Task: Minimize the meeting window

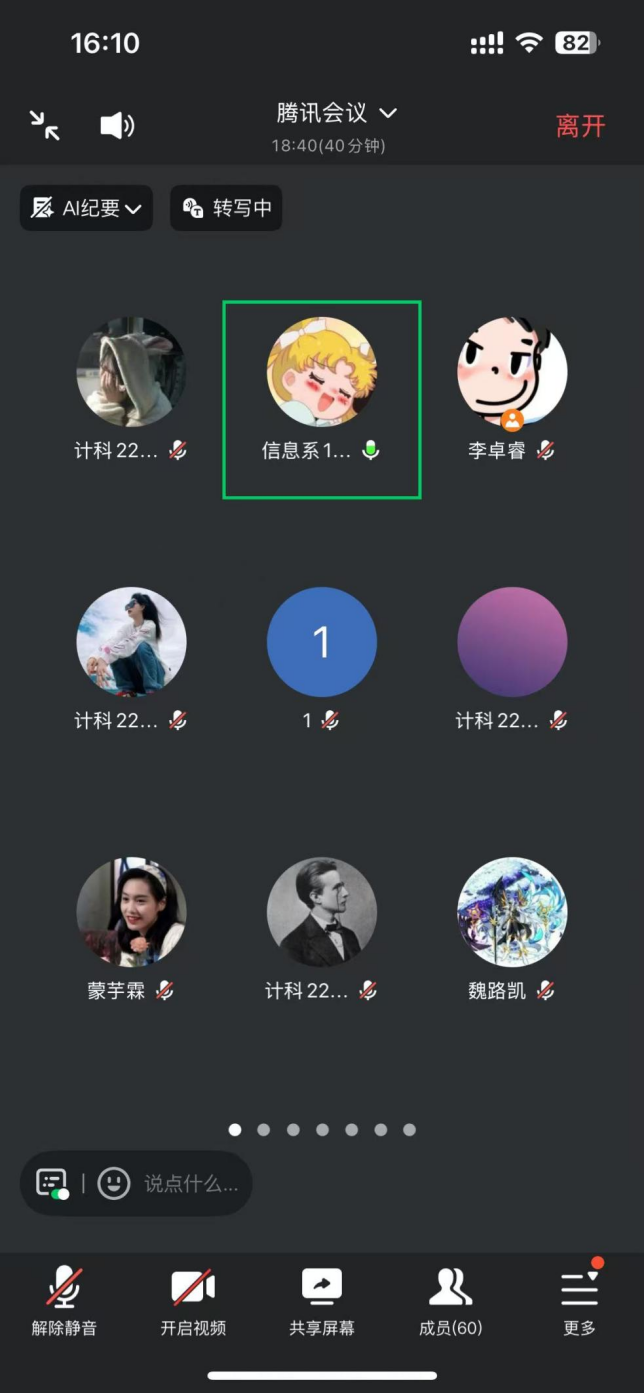Action: [44, 125]
